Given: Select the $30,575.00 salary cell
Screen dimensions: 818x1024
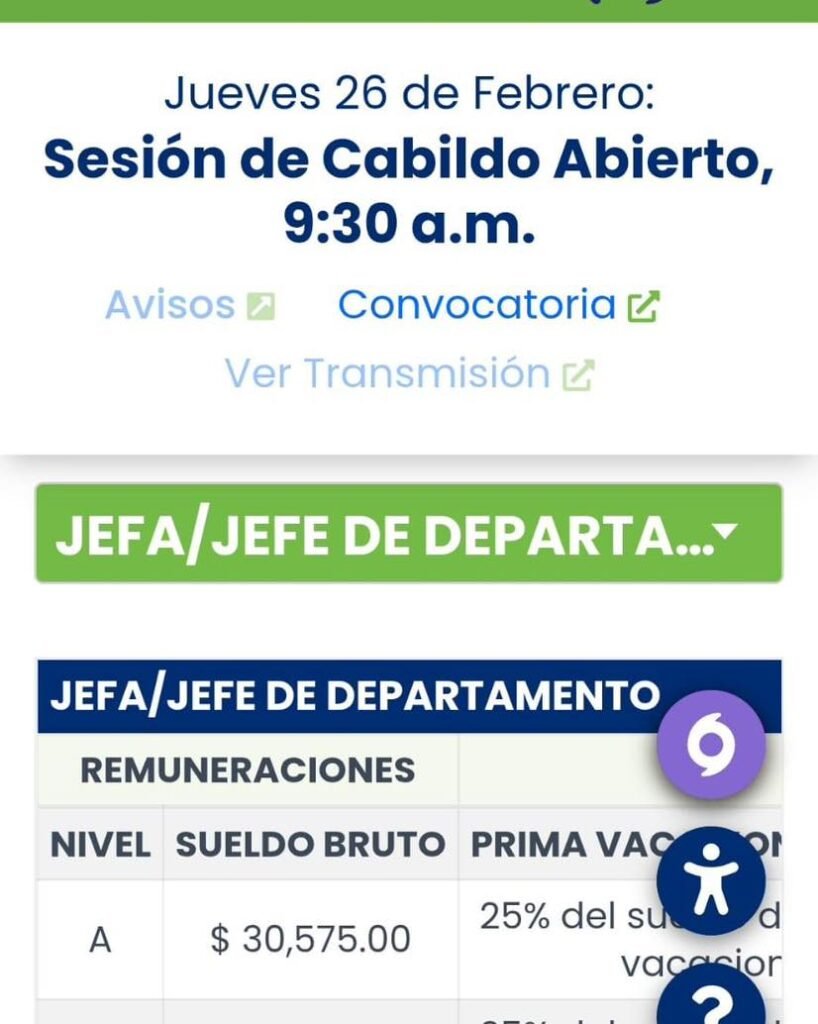Looking at the screenshot, I should 307,940.
